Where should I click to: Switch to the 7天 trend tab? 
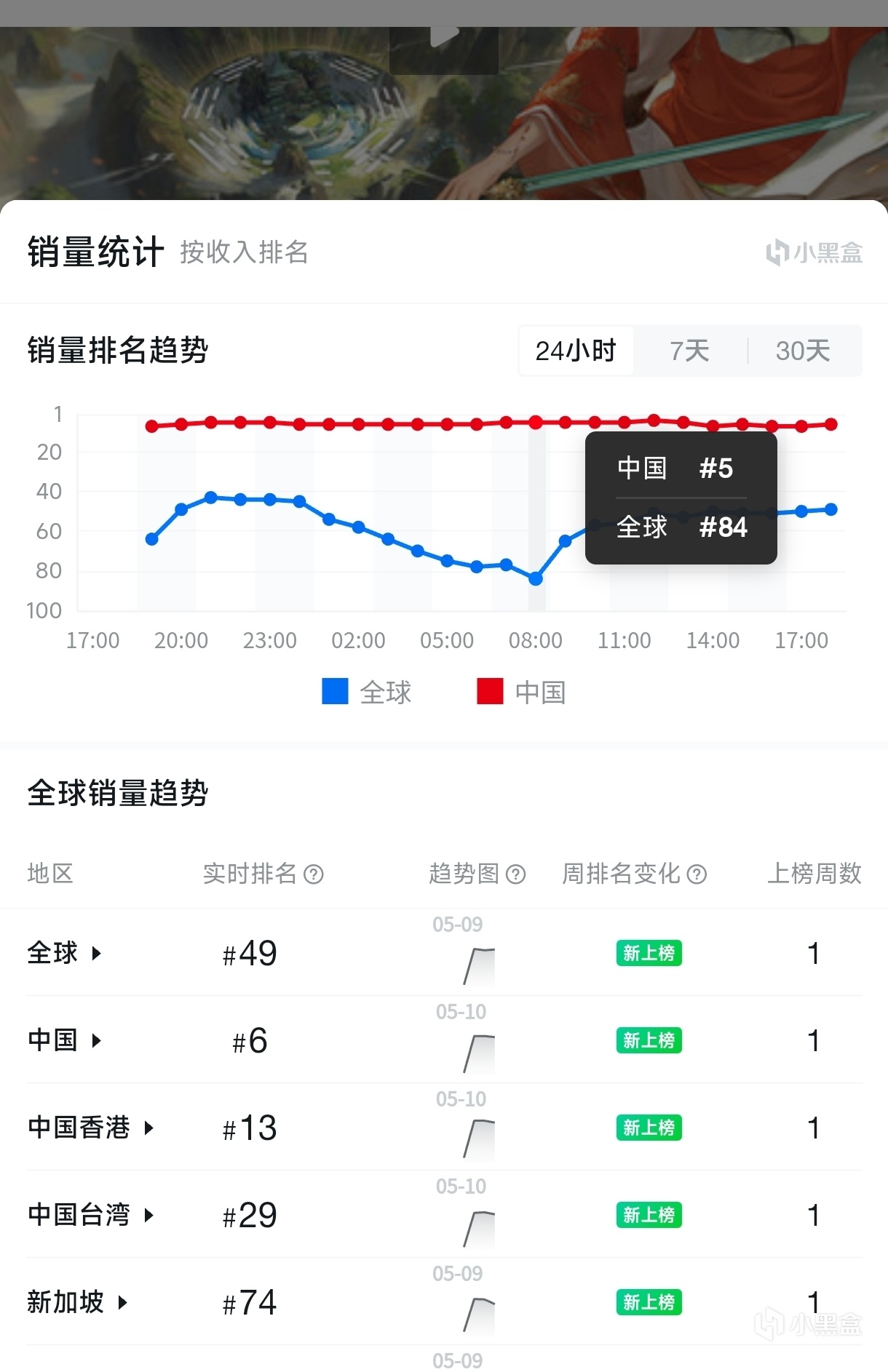click(689, 351)
